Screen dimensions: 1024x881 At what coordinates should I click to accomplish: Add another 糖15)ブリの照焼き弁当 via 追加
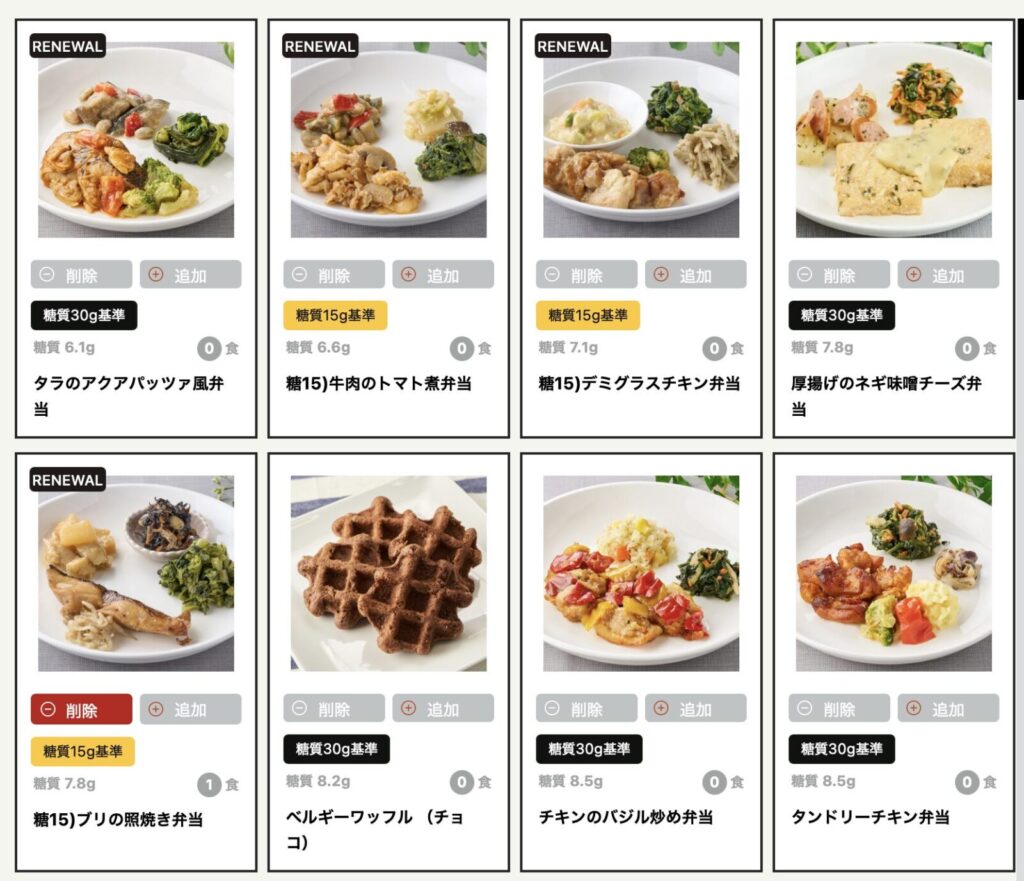point(190,710)
